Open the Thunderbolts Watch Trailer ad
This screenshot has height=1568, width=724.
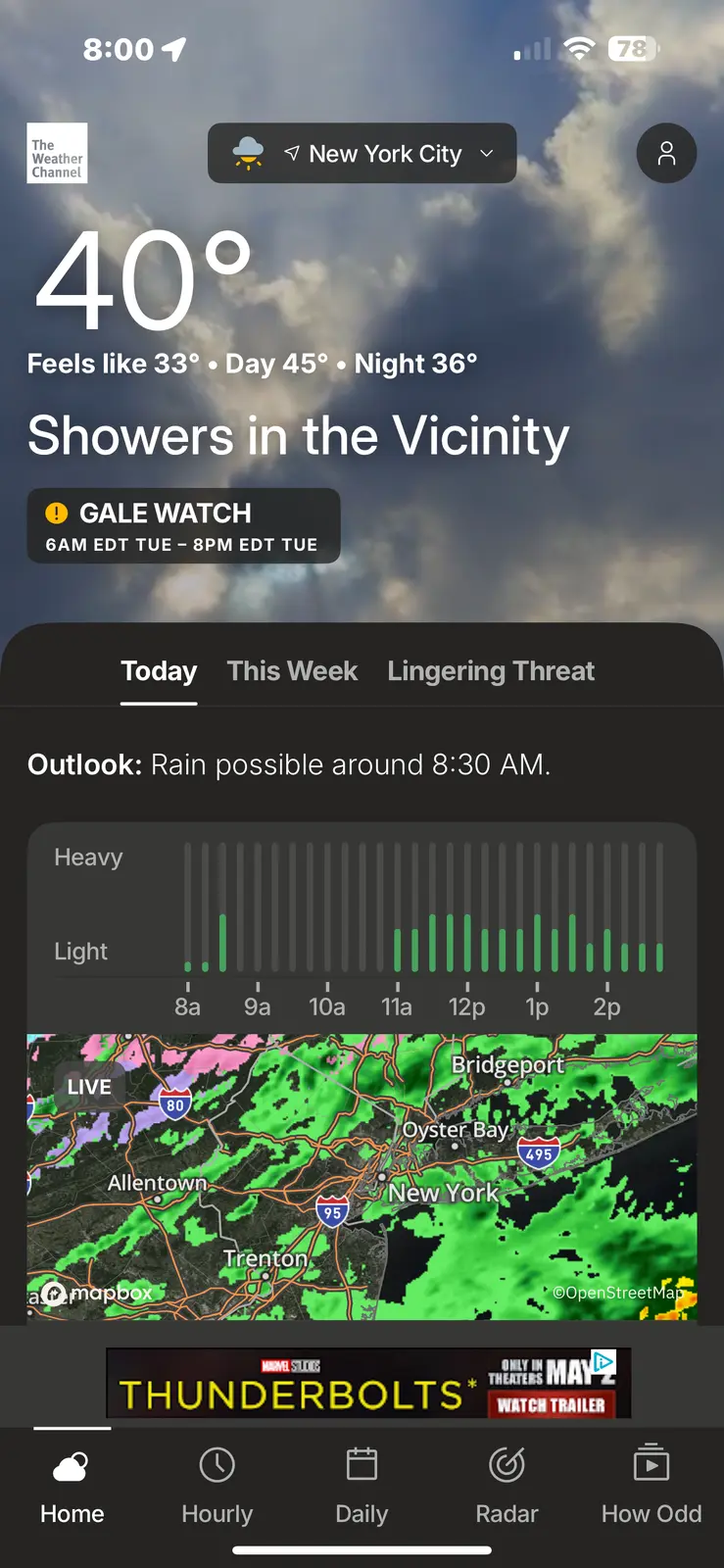pyautogui.click(x=551, y=1404)
